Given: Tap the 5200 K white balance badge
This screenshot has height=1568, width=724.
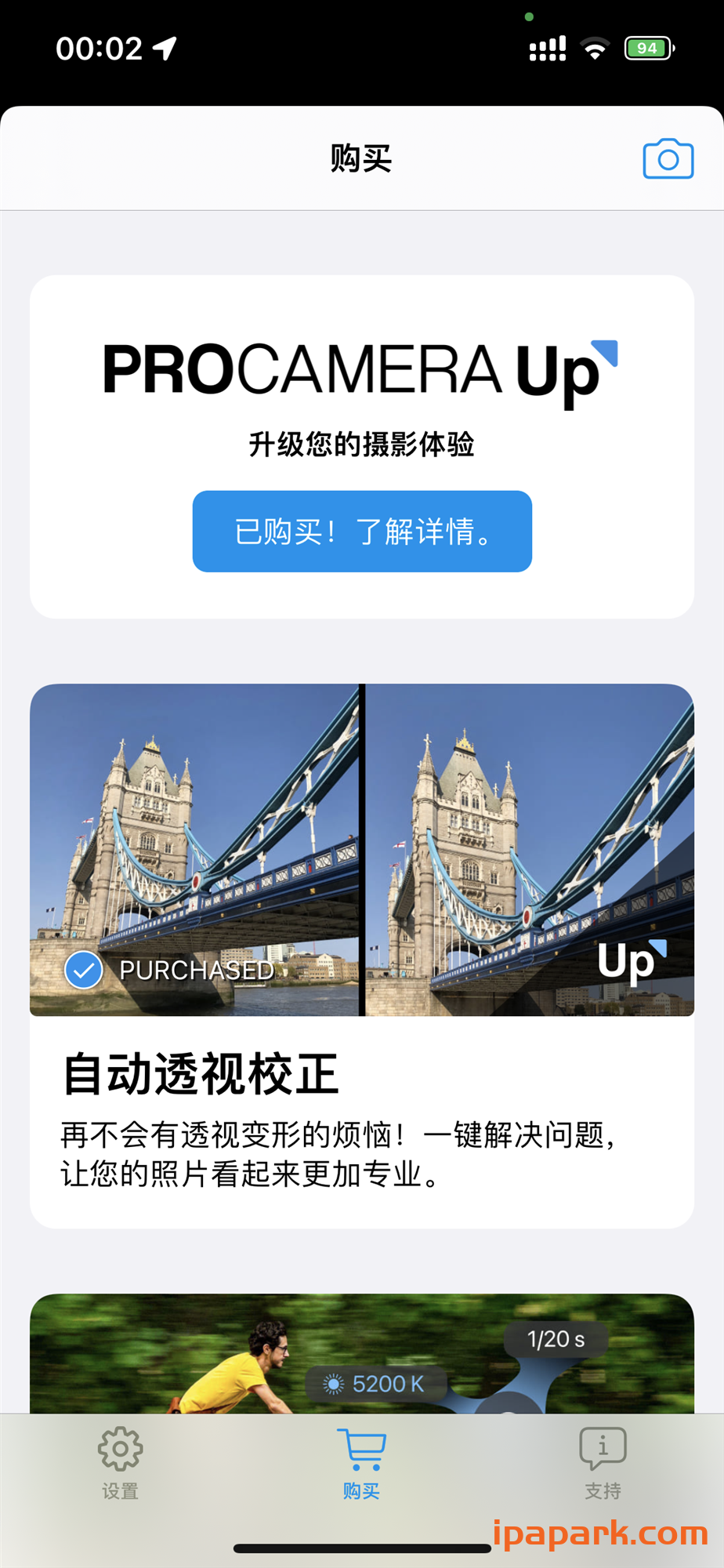Looking at the screenshot, I should (x=375, y=1383).
